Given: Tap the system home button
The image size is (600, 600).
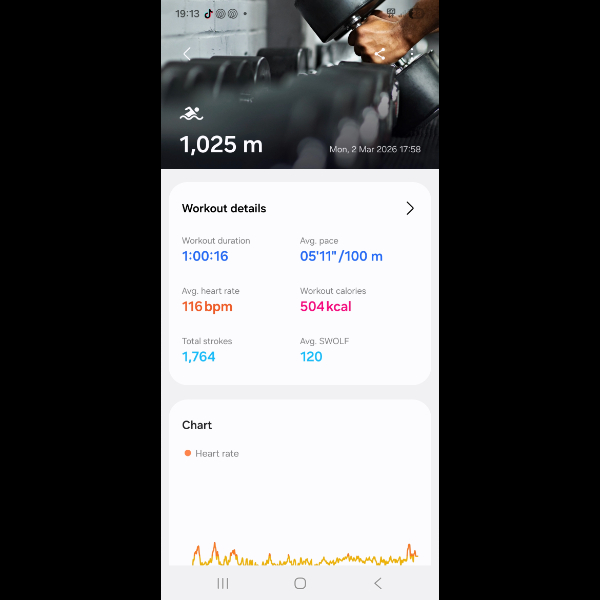Looking at the screenshot, I should pyautogui.click(x=300, y=583).
